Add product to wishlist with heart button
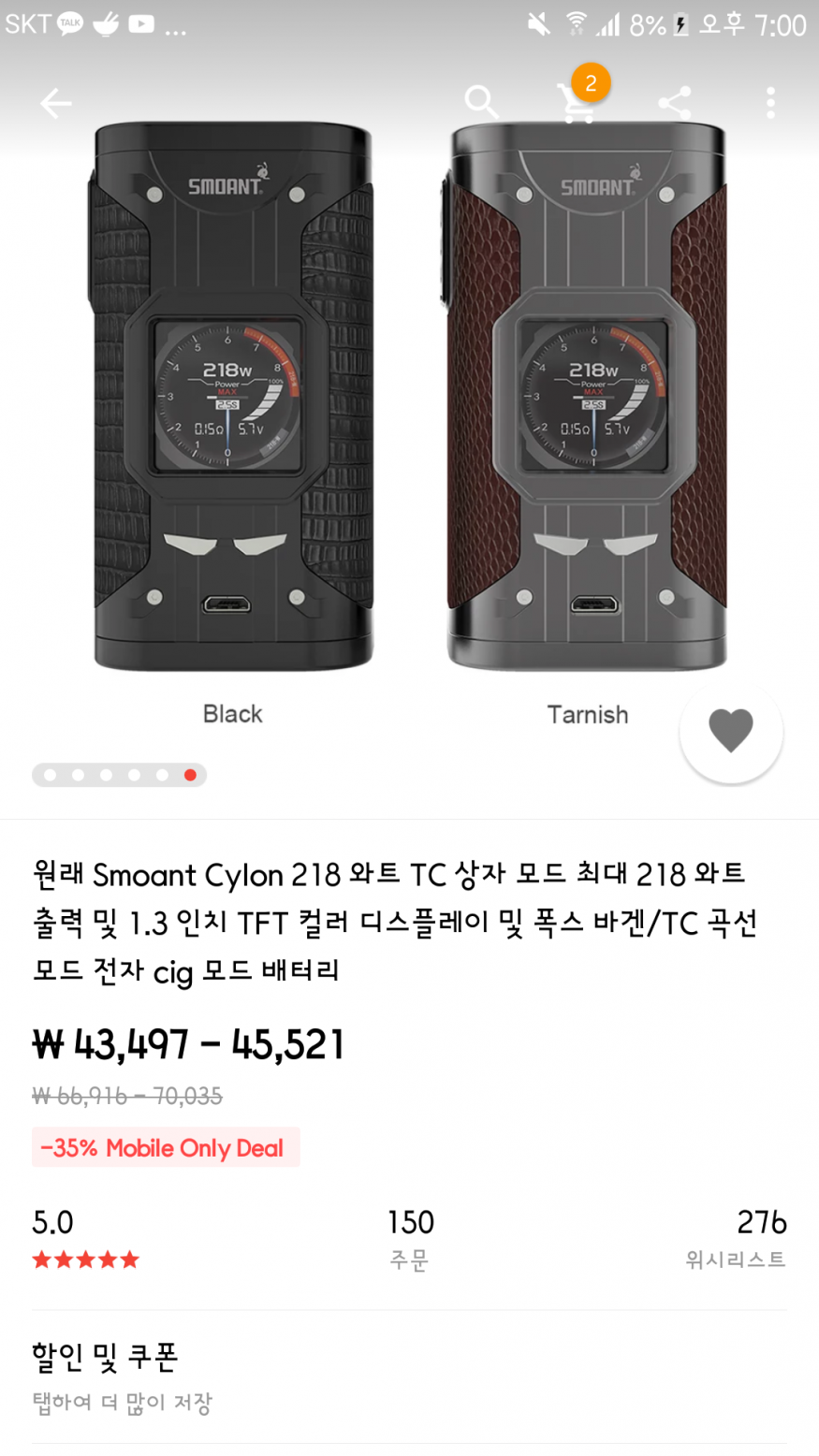819x1456 pixels. pos(731,731)
